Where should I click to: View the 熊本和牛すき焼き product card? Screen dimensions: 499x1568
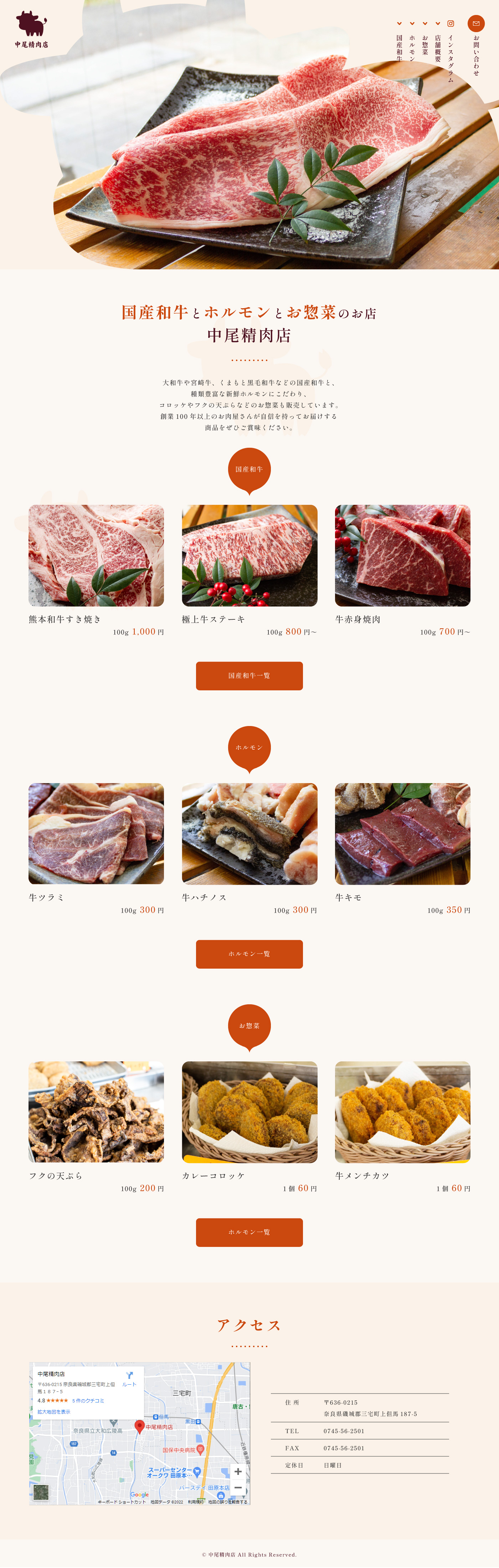[x=96, y=556]
